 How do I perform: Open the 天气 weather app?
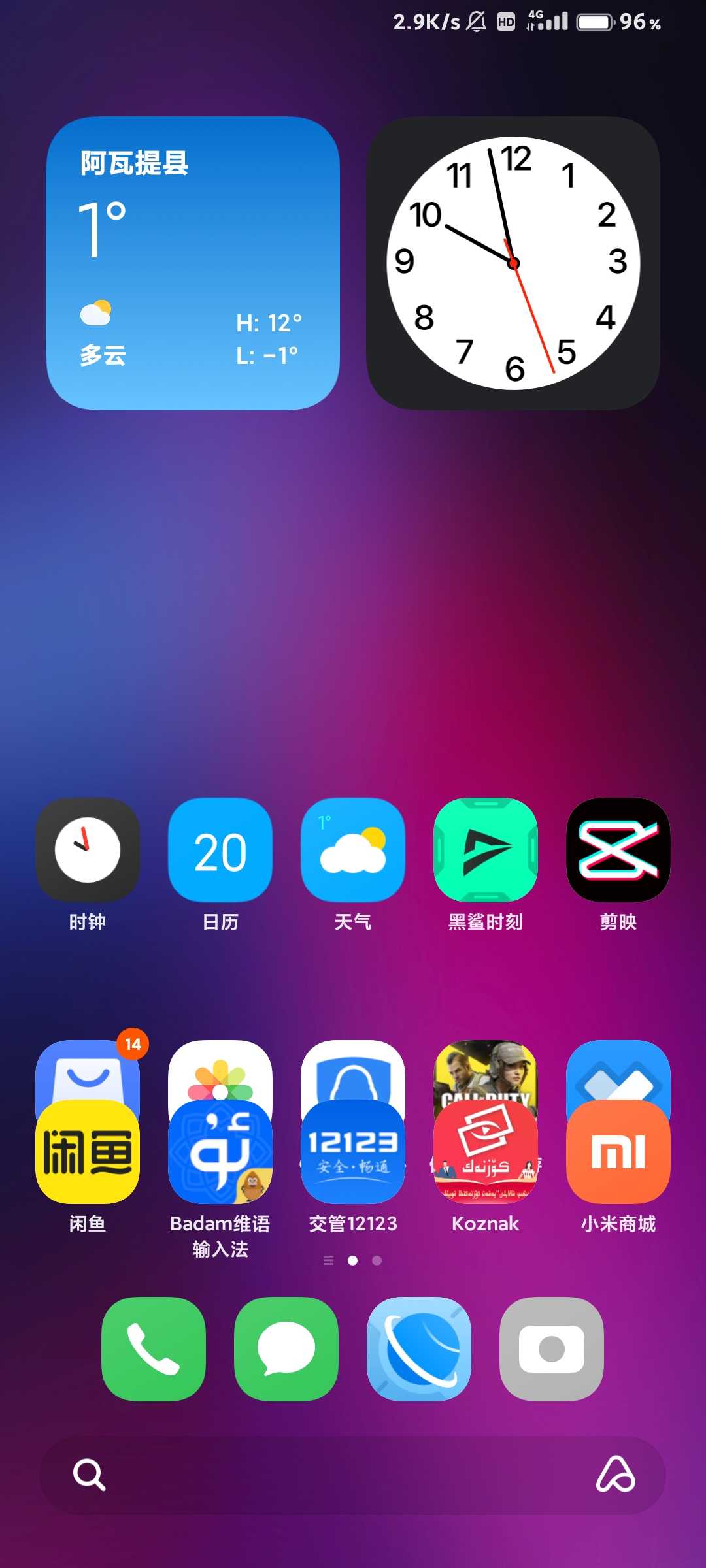click(x=353, y=850)
